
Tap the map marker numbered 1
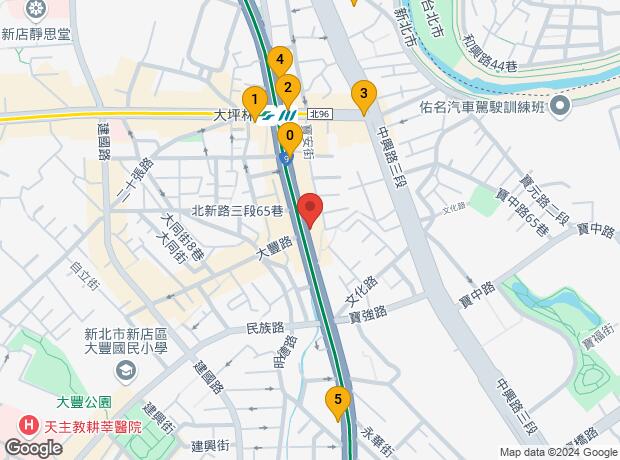tap(254, 100)
